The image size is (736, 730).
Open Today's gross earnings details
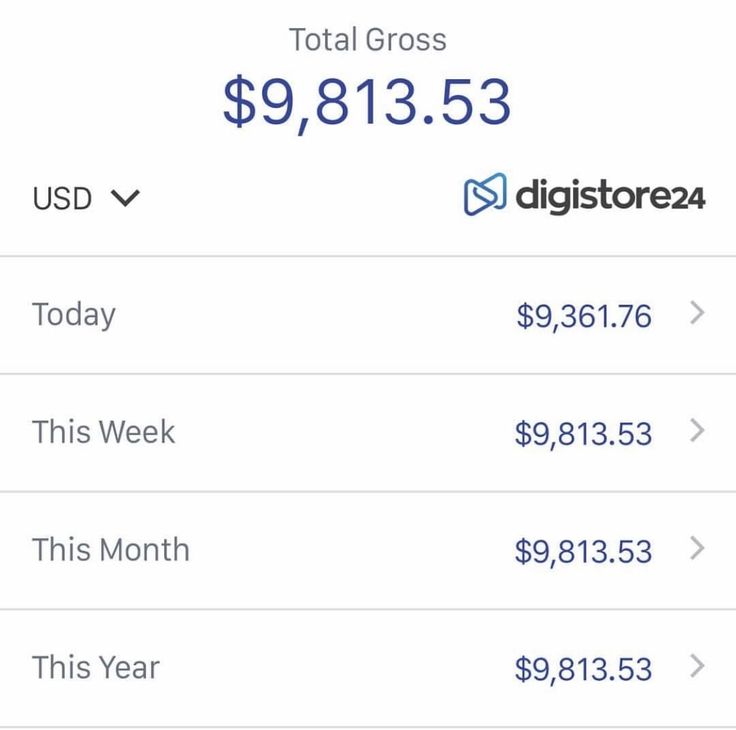697,314
